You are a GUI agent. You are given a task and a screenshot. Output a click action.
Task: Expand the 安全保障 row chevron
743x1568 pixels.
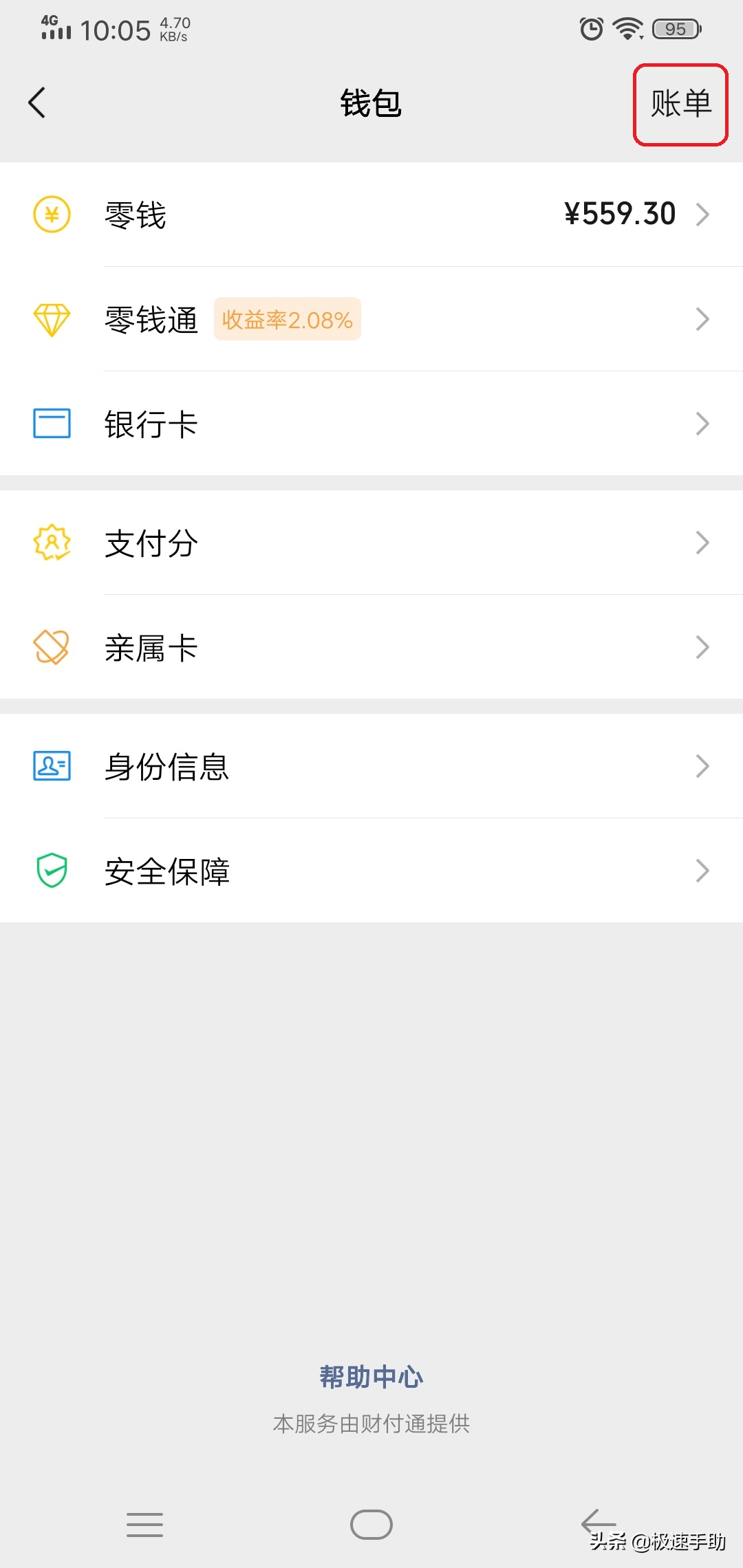(x=703, y=870)
